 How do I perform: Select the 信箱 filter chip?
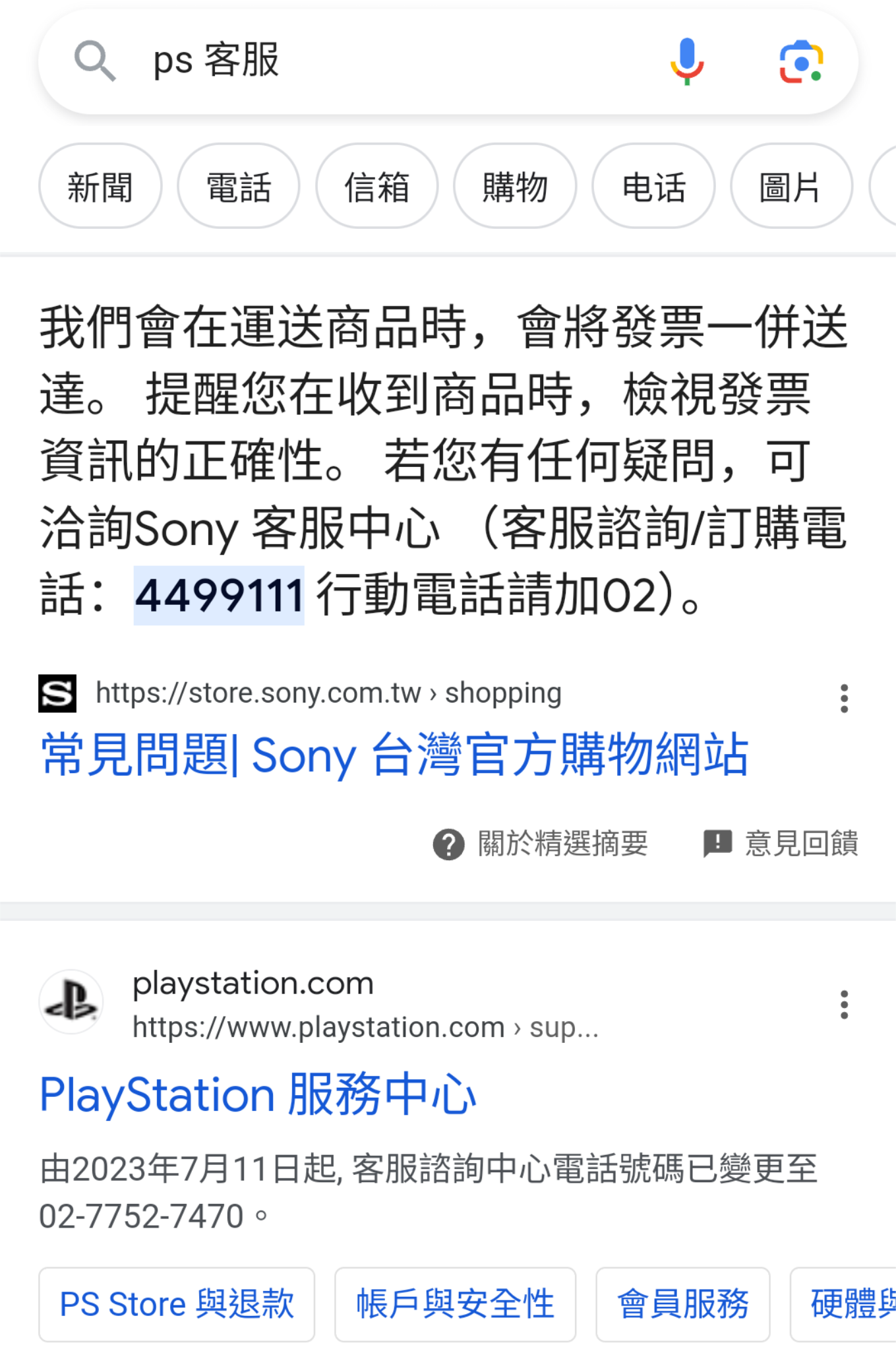376,187
